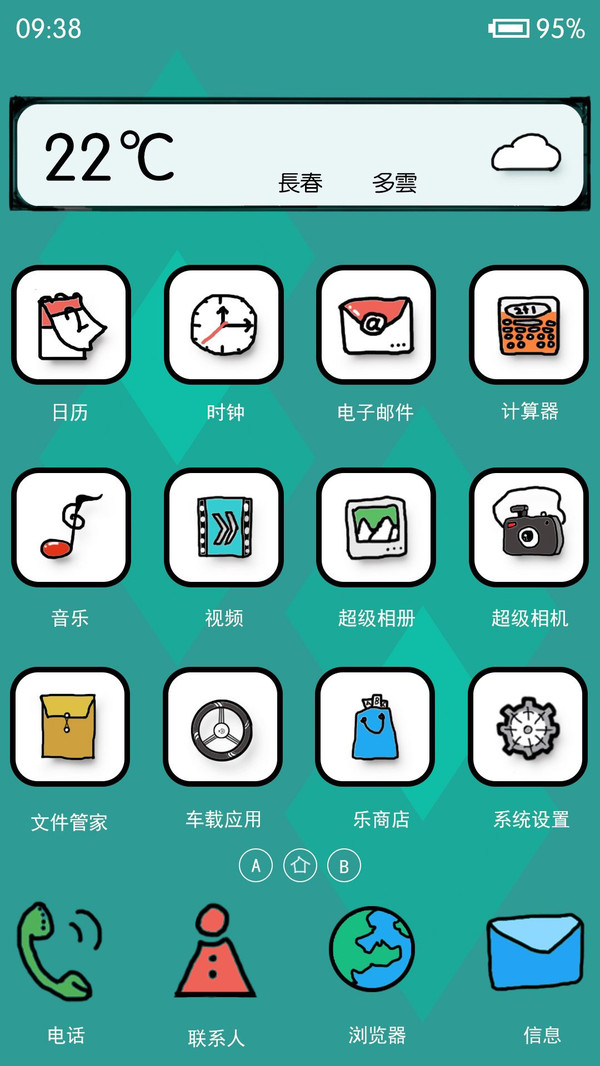Launch the 视频 video app
The width and height of the screenshot is (600, 1066).
[223, 527]
